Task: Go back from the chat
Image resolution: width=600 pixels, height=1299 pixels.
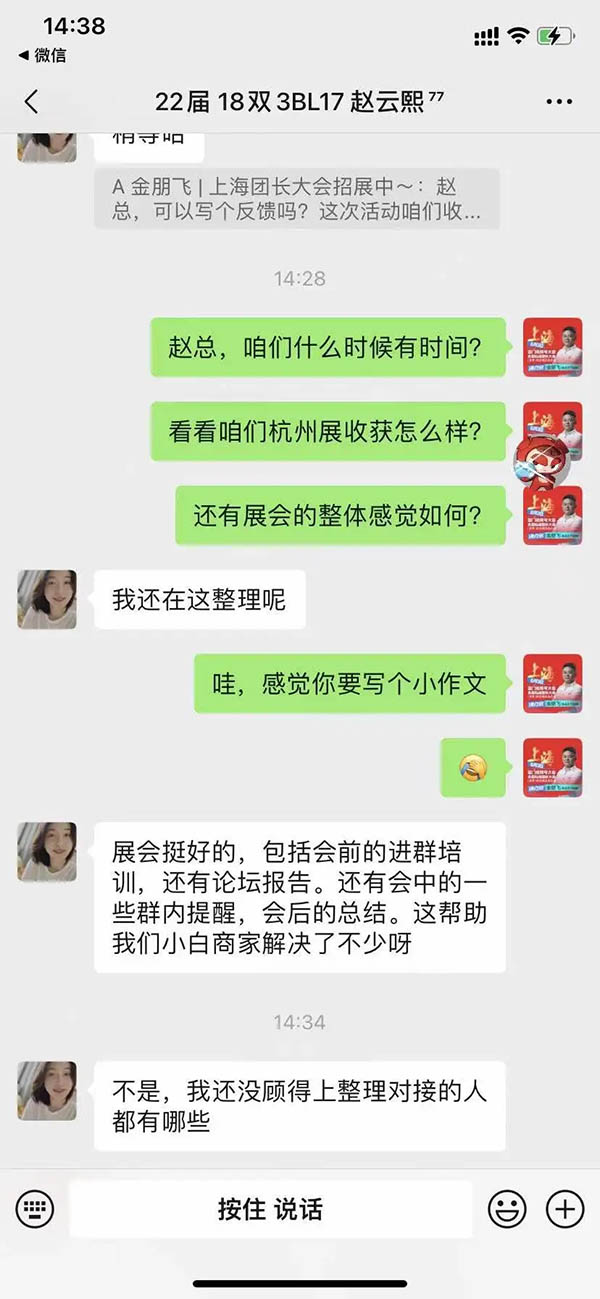Action: [x=31, y=101]
